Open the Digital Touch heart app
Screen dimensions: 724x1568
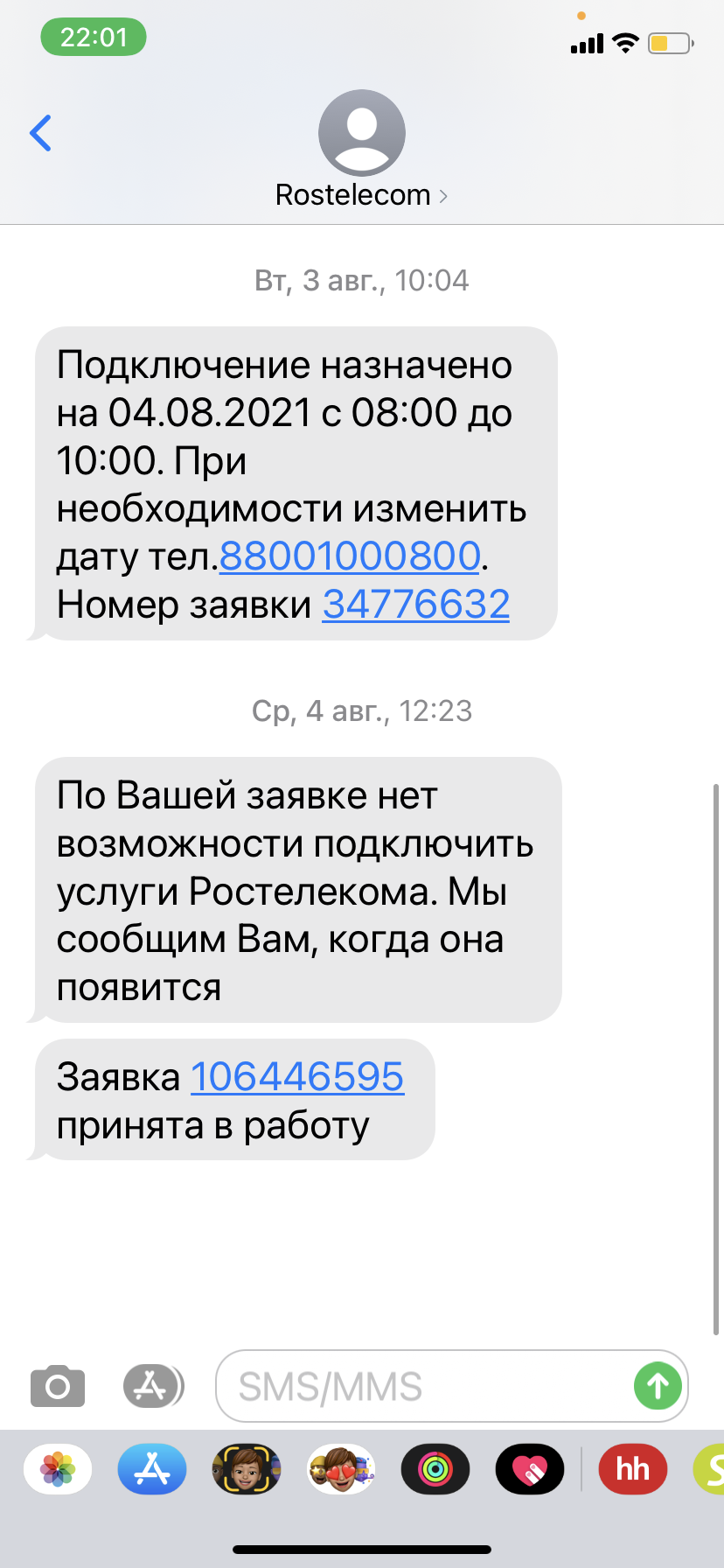pos(530,1469)
